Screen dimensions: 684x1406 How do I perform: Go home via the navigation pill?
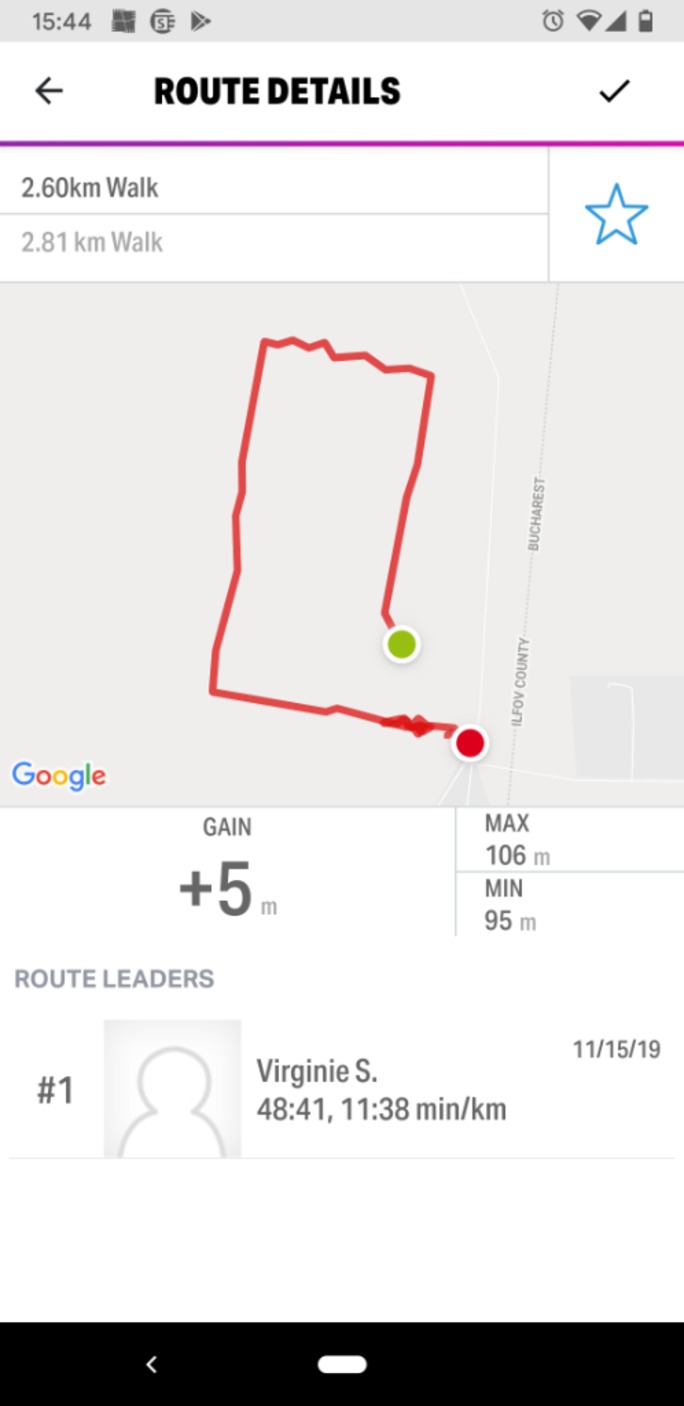(x=342, y=1364)
